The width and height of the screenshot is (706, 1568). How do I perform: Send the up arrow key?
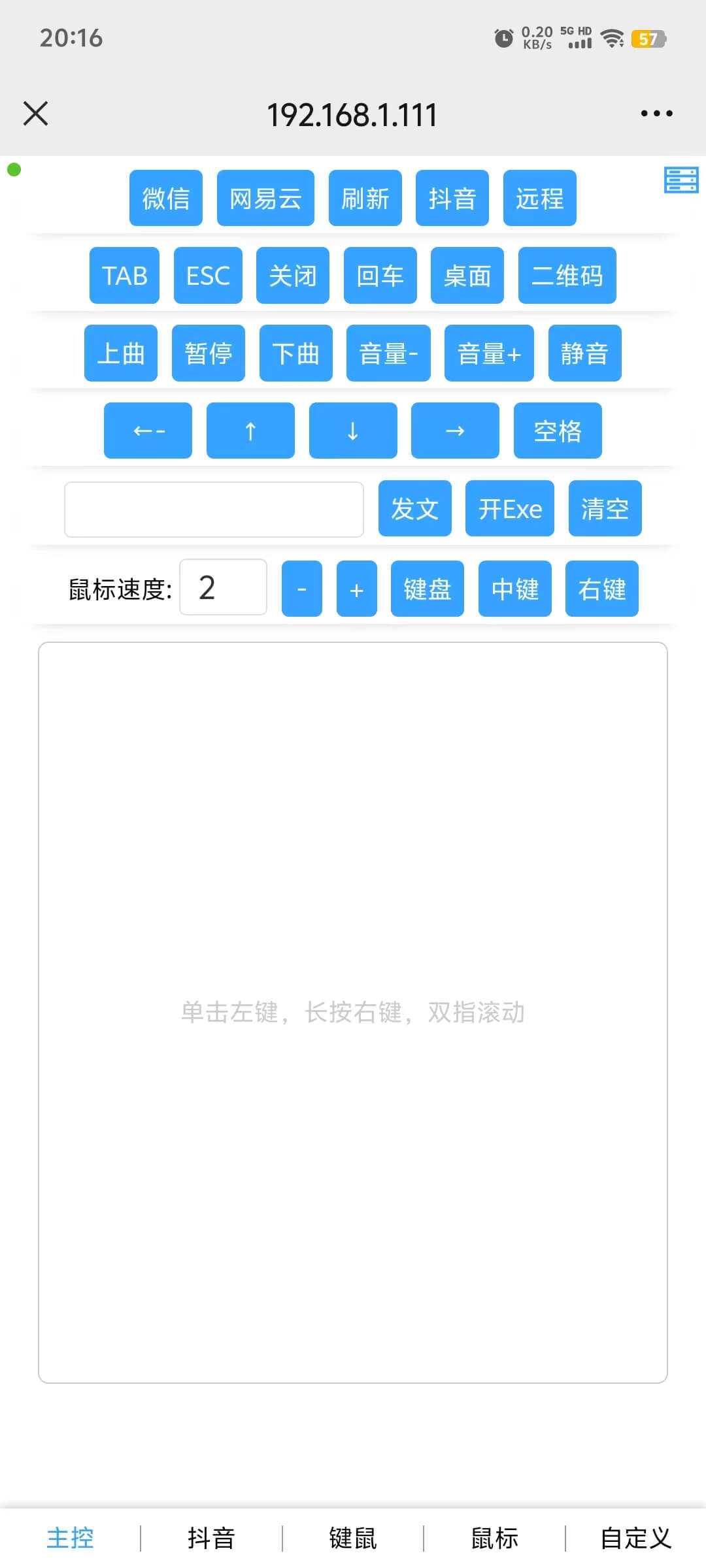point(250,431)
